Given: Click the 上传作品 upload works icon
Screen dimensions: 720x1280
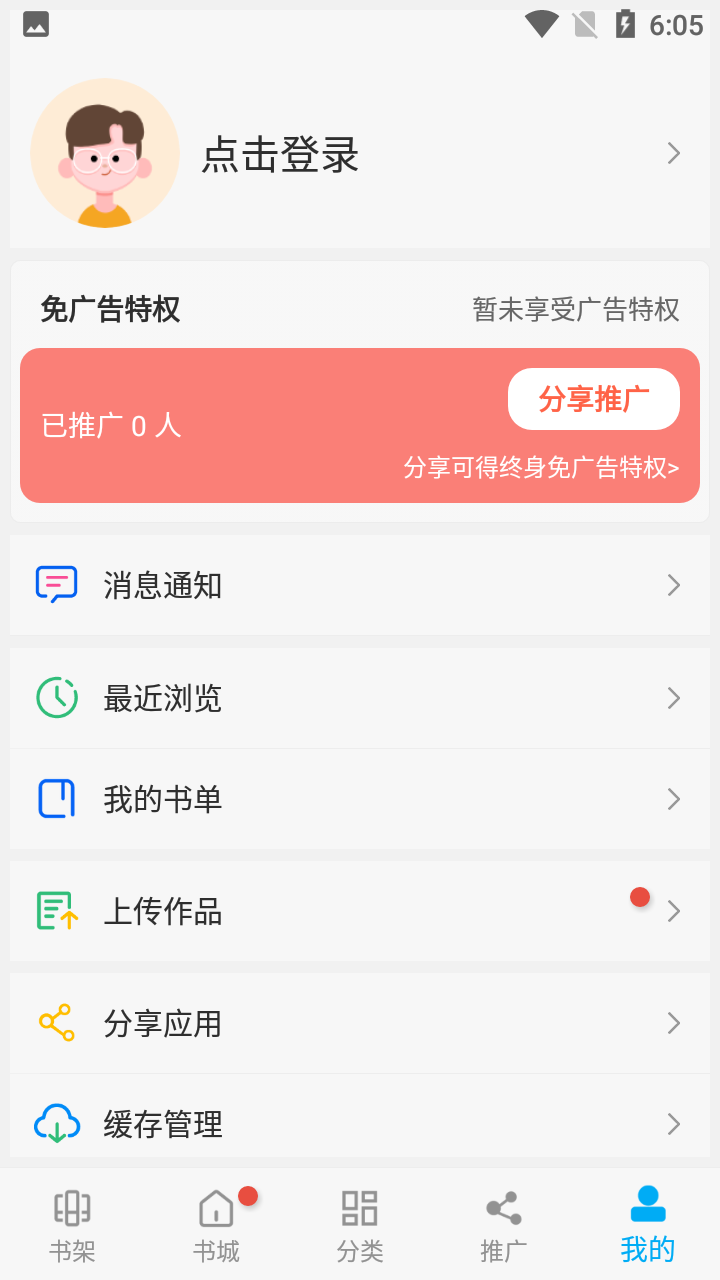Looking at the screenshot, I should click(59, 911).
